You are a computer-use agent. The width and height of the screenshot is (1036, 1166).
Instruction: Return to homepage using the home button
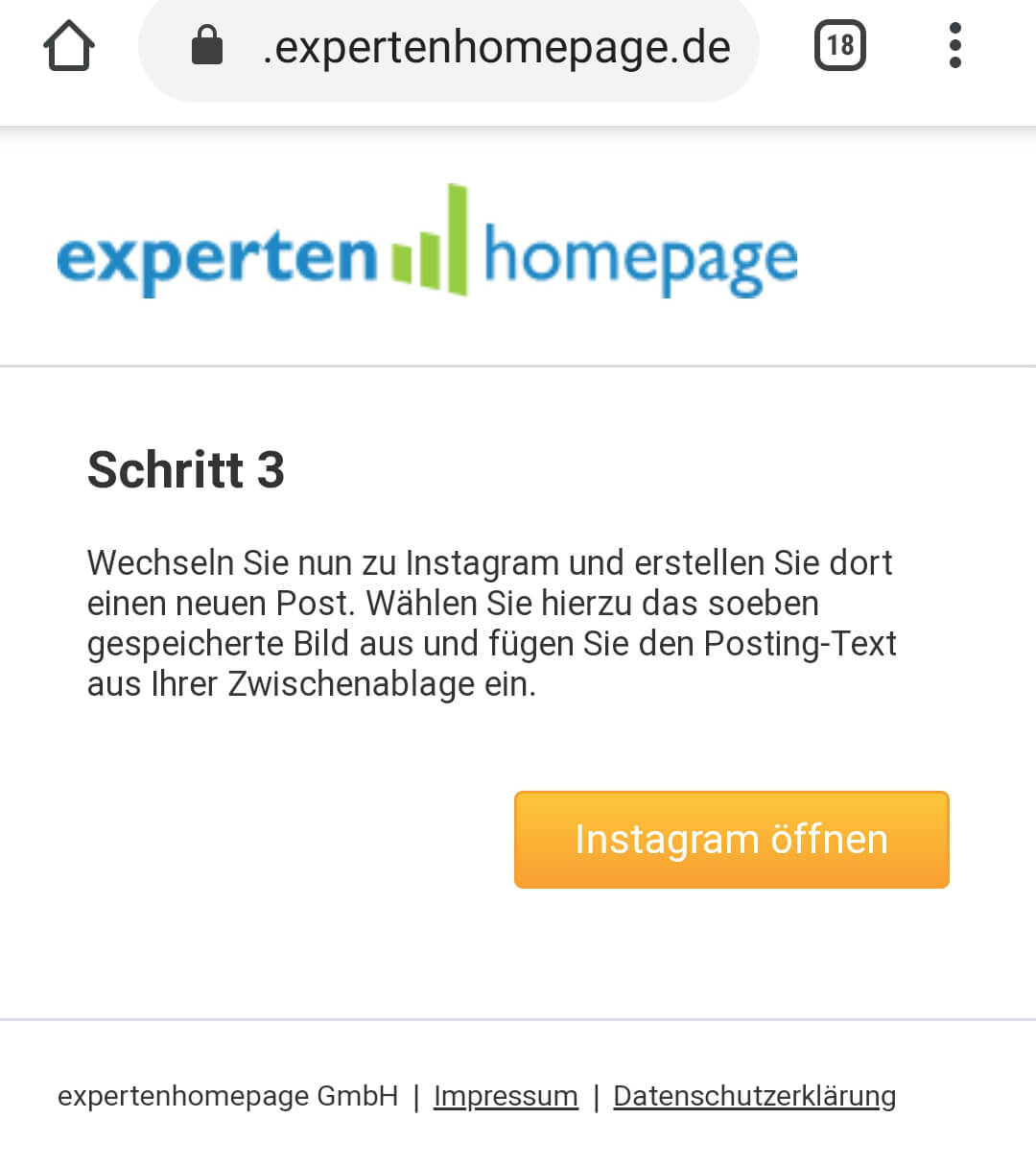coord(67,45)
